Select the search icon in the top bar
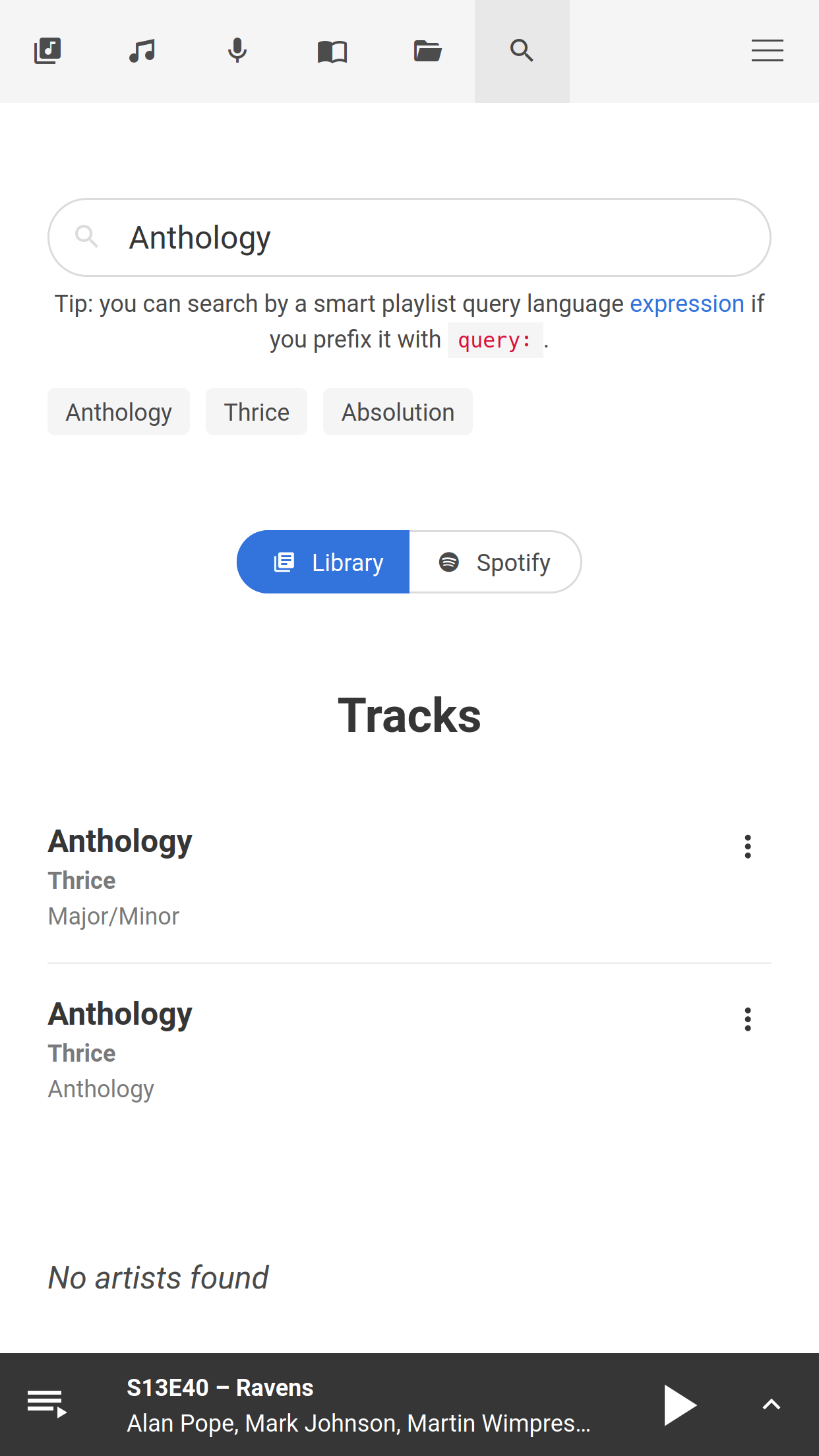Viewport: 819px width, 1456px height. (522, 50)
